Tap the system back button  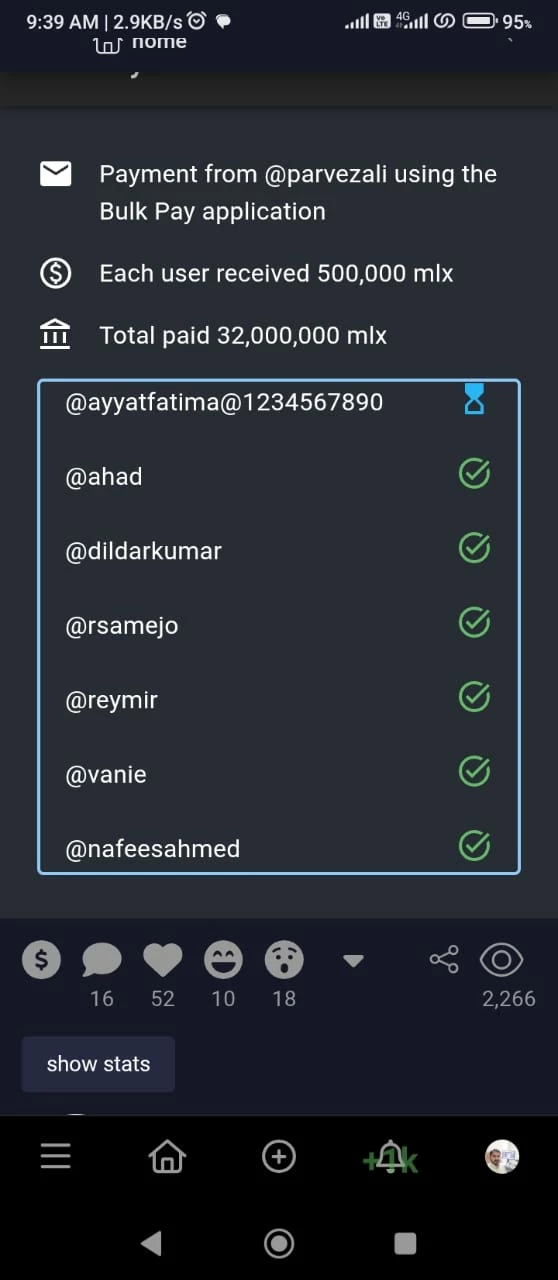pyautogui.click(x=151, y=1243)
